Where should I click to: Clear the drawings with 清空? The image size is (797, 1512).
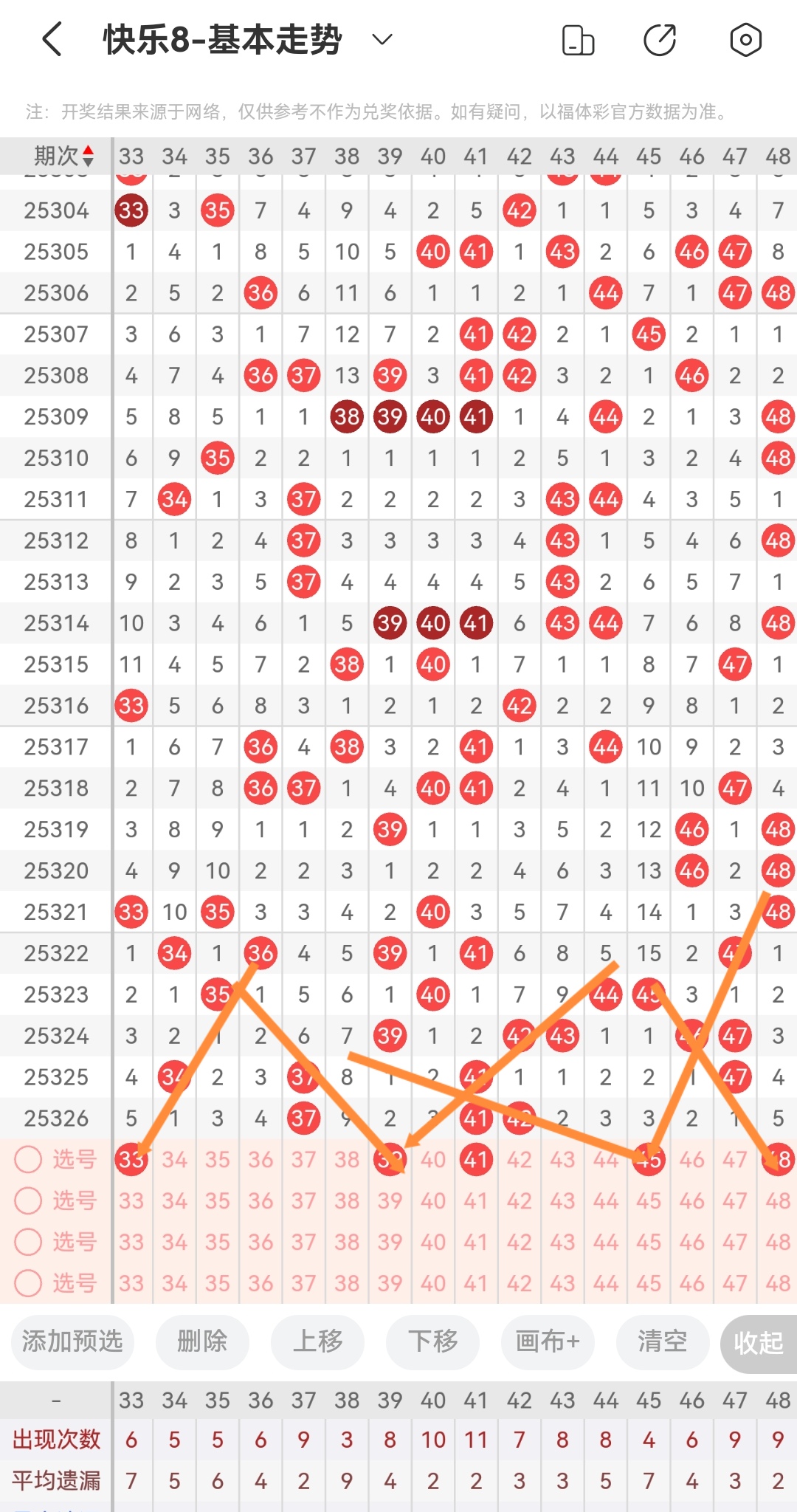662,1341
